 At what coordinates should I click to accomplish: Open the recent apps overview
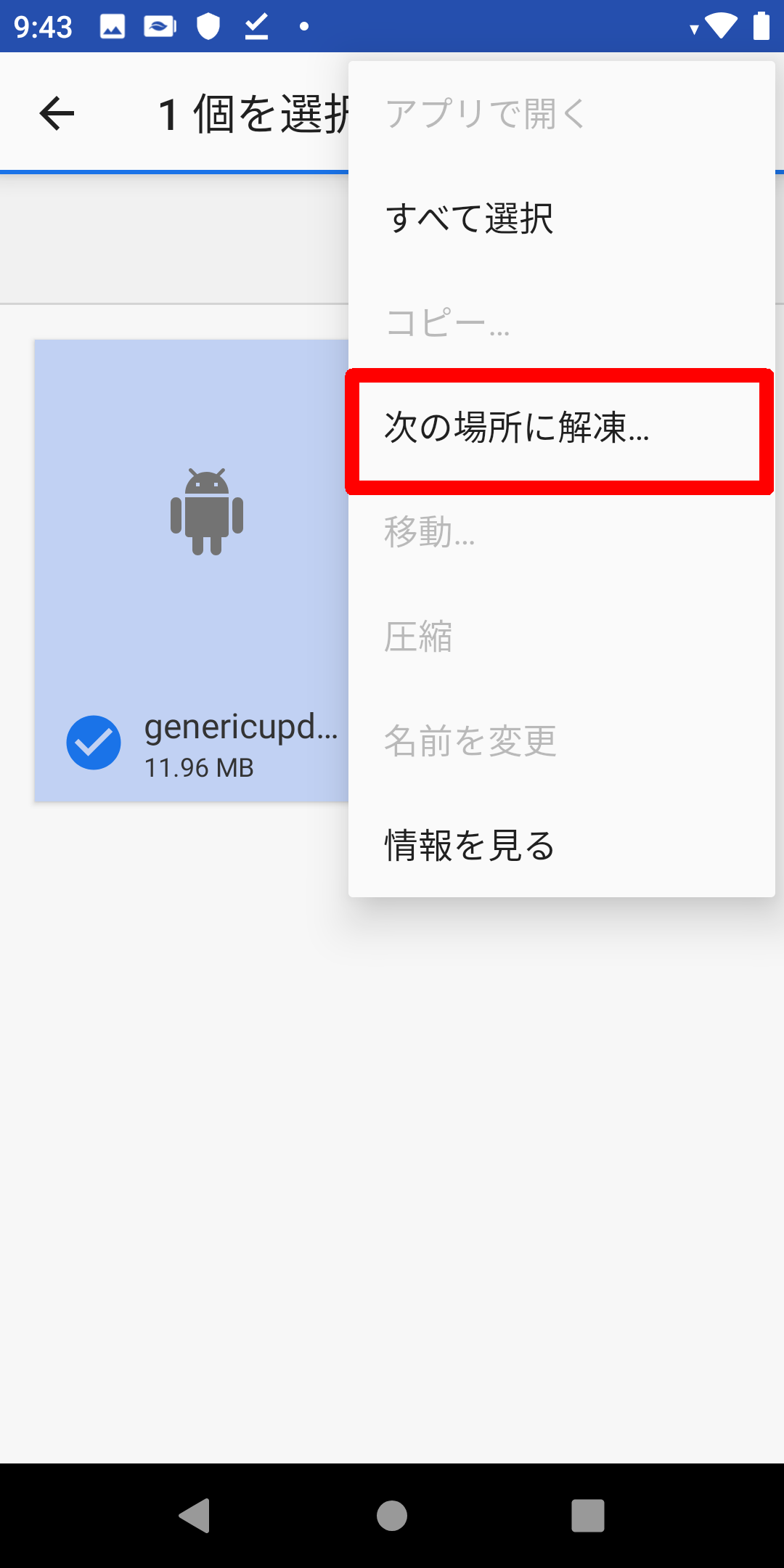[x=588, y=1516]
